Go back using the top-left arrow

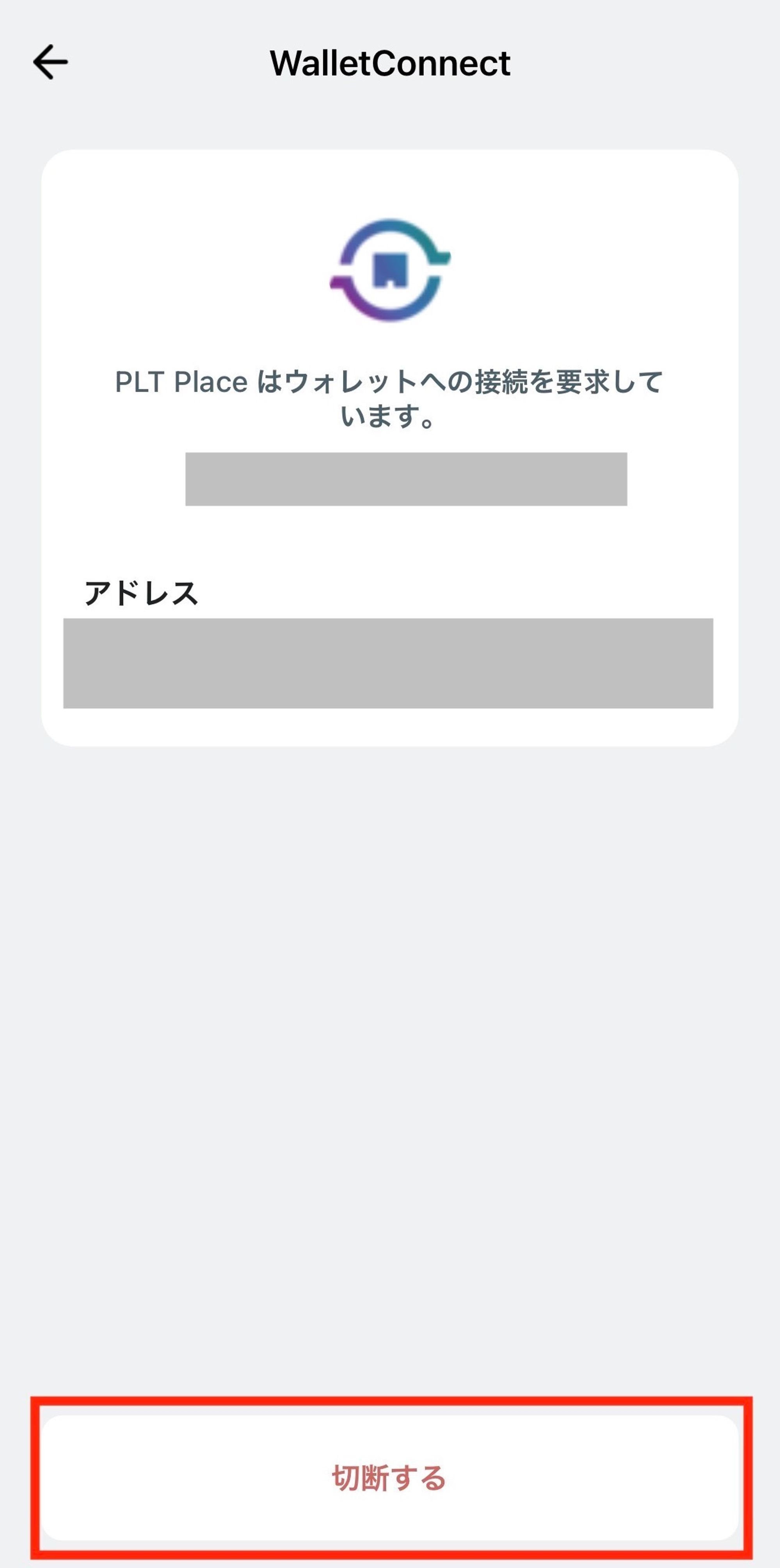pos(50,62)
